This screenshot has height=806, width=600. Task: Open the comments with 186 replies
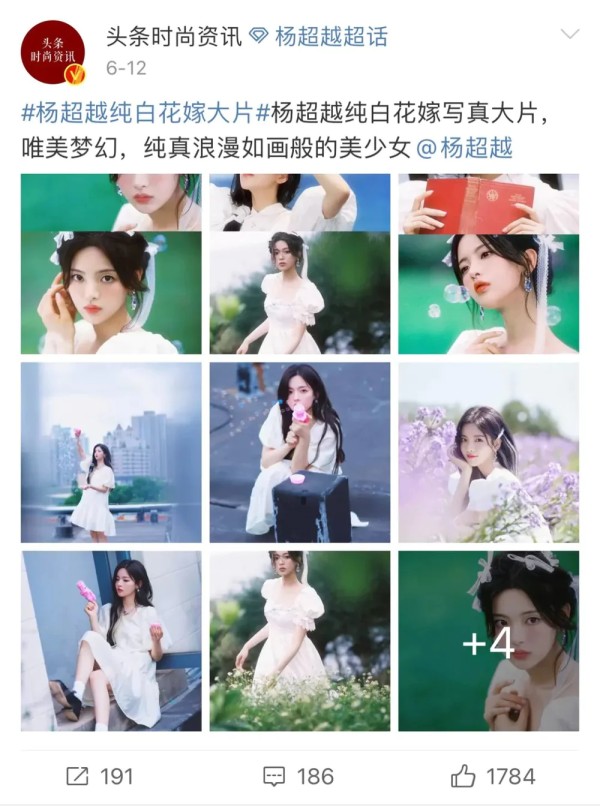click(298, 775)
